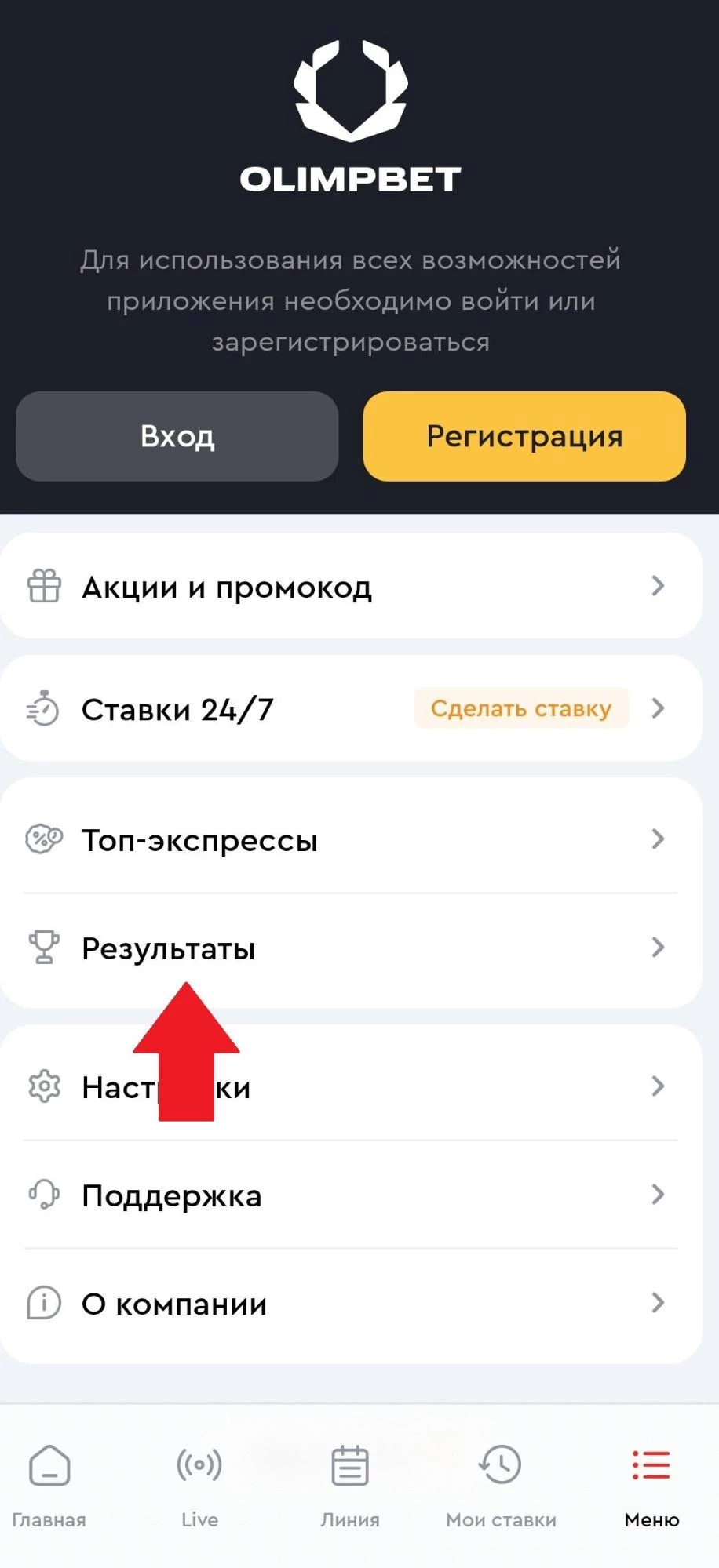
Task: Select the stopwatch icon beside Ставки 24/7
Action: 44,708
